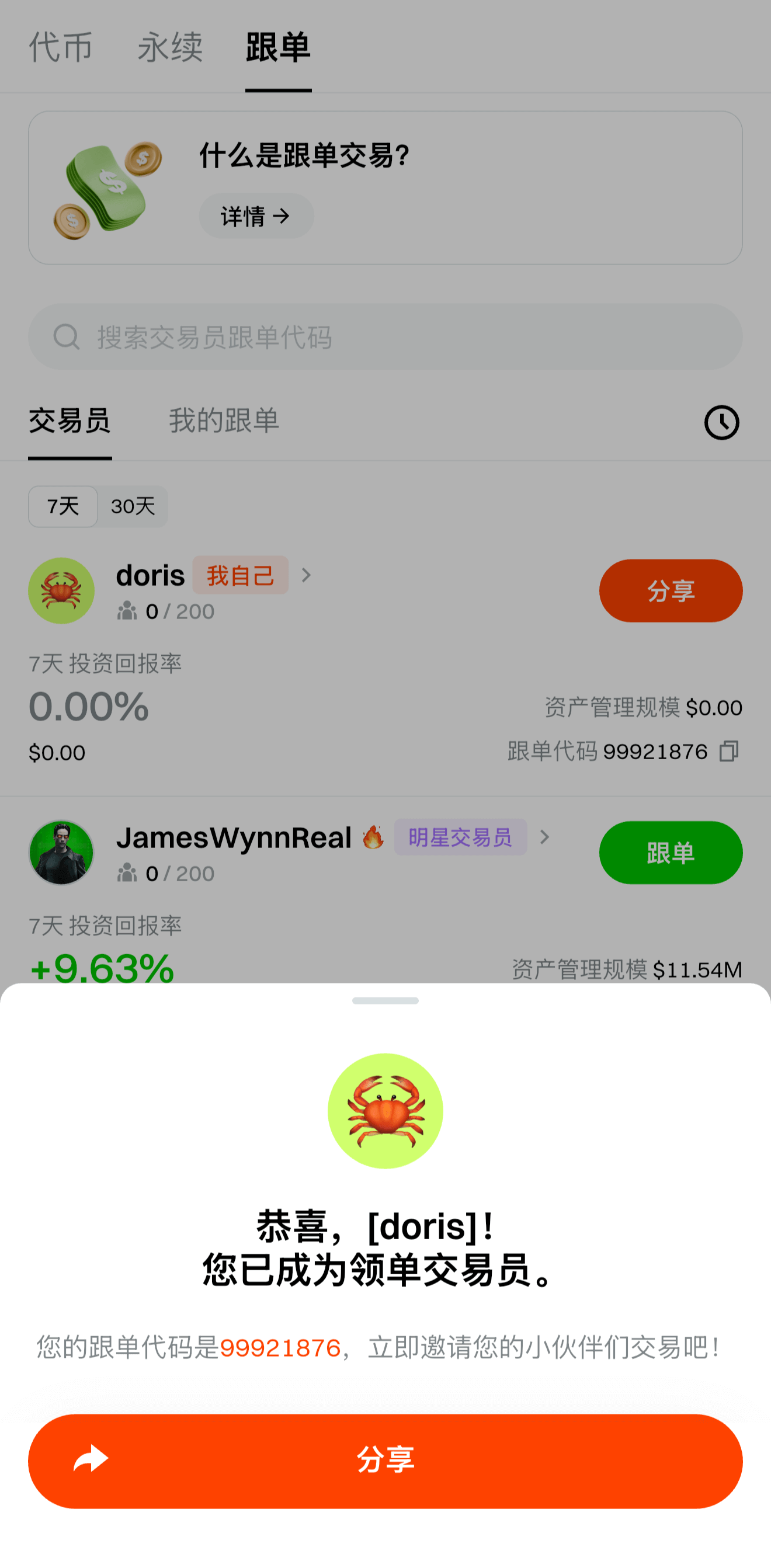Click the highlighted 99921876 code text

coord(281,1347)
